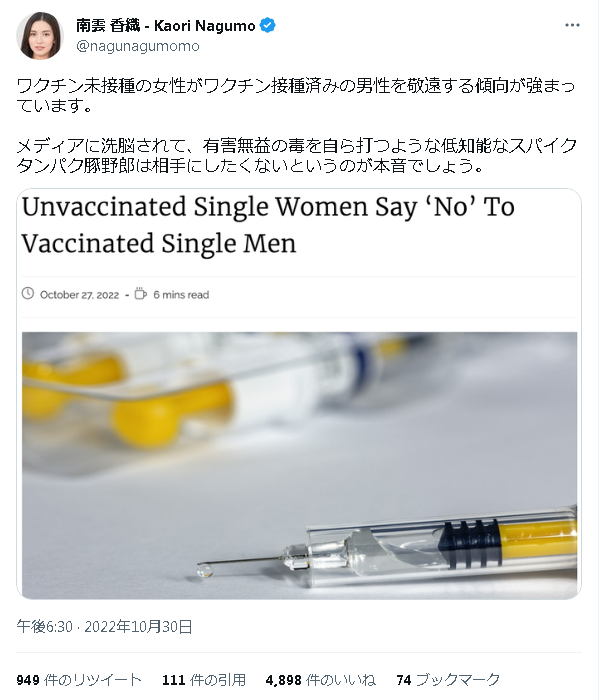This screenshot has height=700, width=600.
Task: View the 111 件の引用 quote tweets
Action: point(203,680)
